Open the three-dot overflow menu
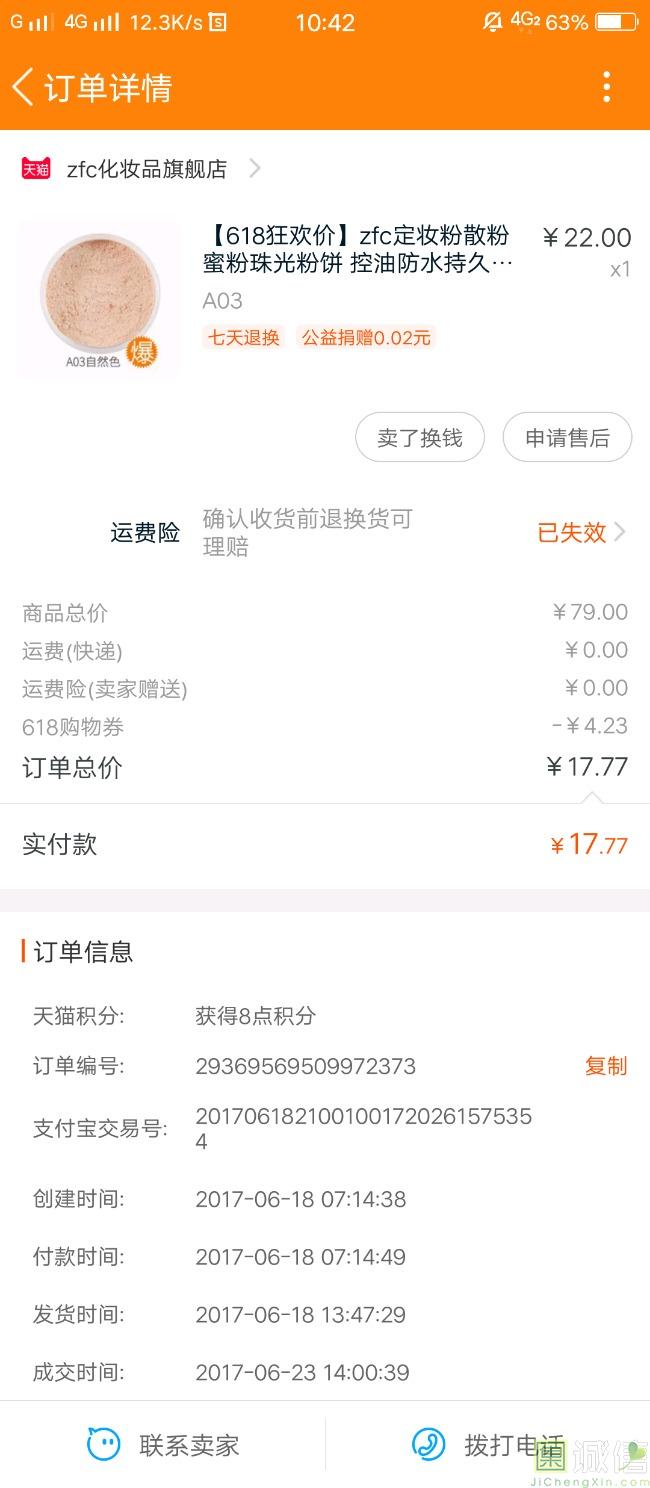The height and width of the screenshot is (1488, 650). click(606, 87)
